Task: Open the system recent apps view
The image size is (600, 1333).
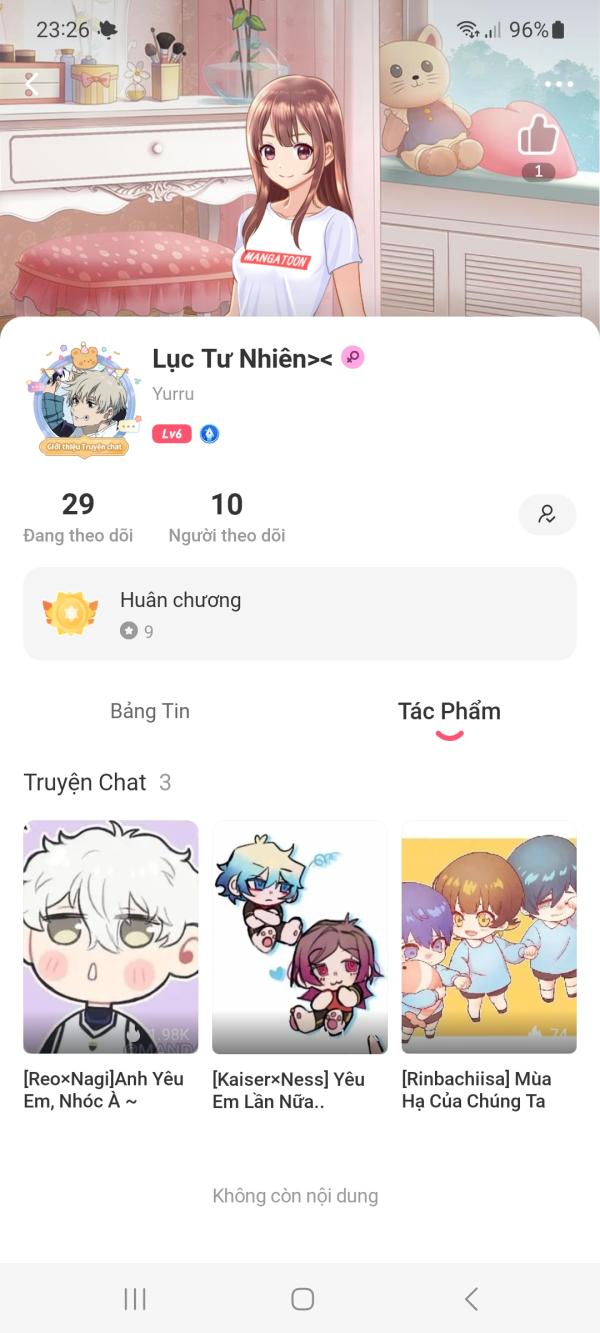Action: pos(135,1299)
